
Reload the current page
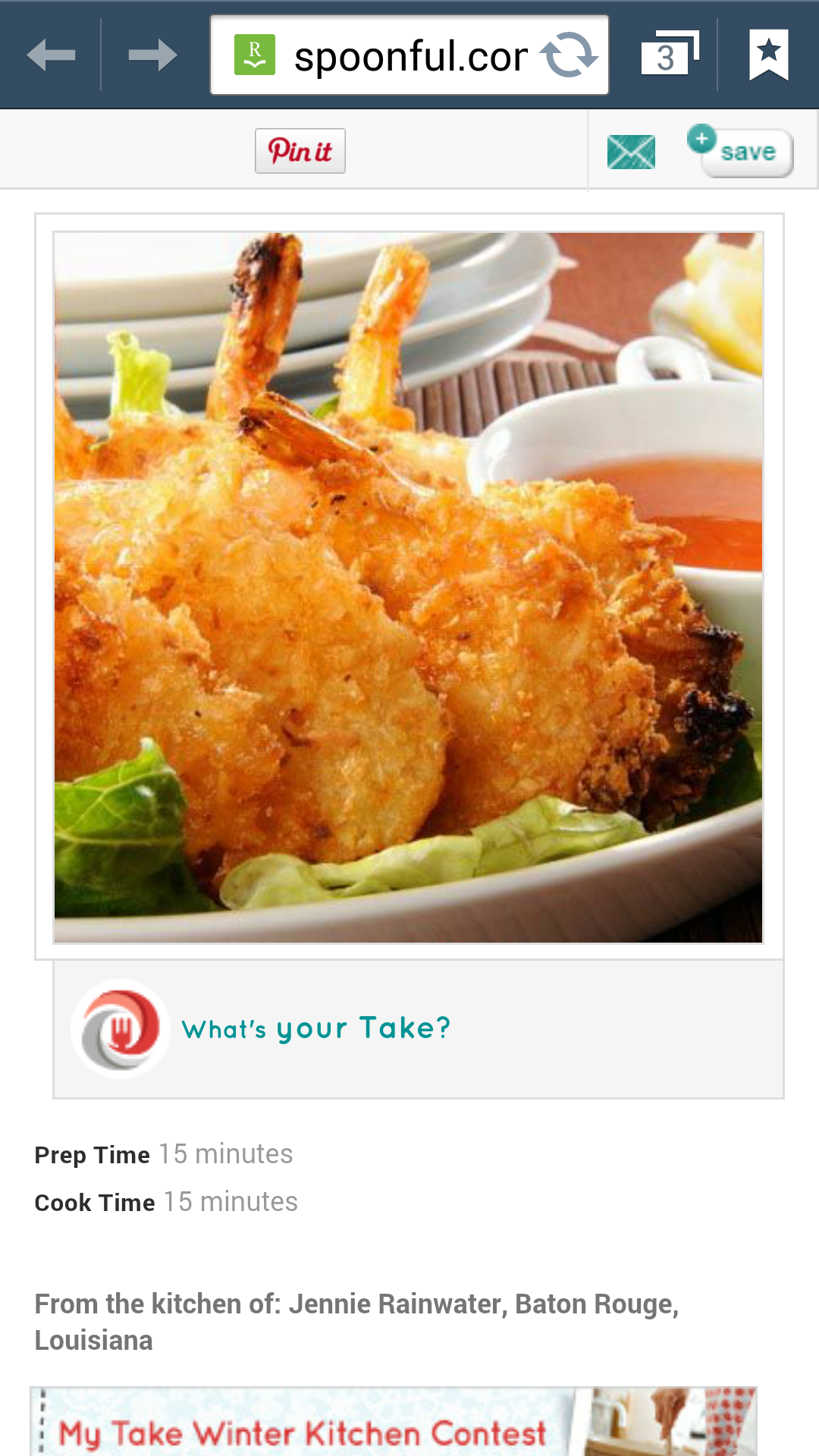569,55
